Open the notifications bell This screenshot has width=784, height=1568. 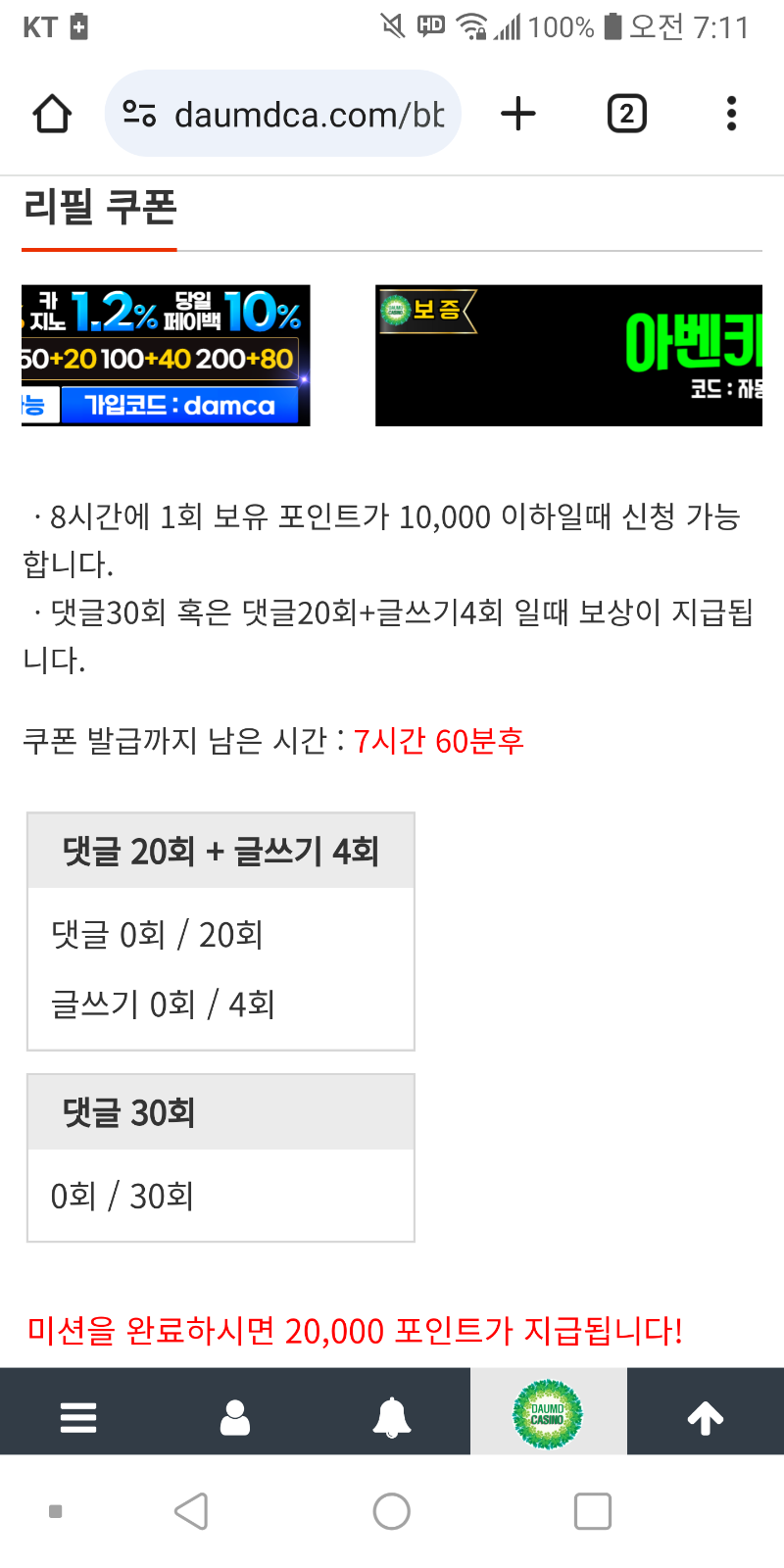click(x=392, y=1417)
